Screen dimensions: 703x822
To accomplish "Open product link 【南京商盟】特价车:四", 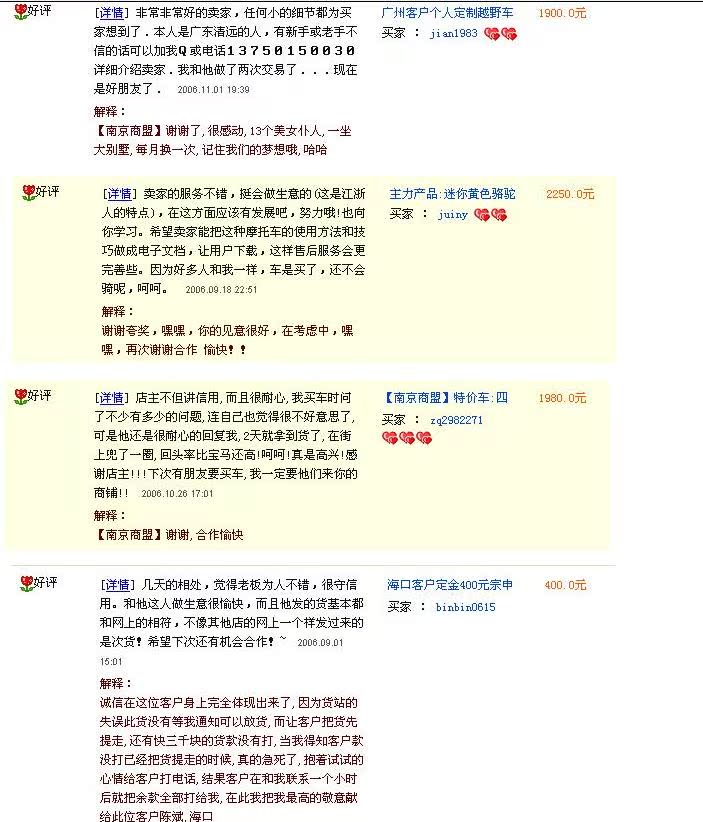I will (x=445, y=398).
